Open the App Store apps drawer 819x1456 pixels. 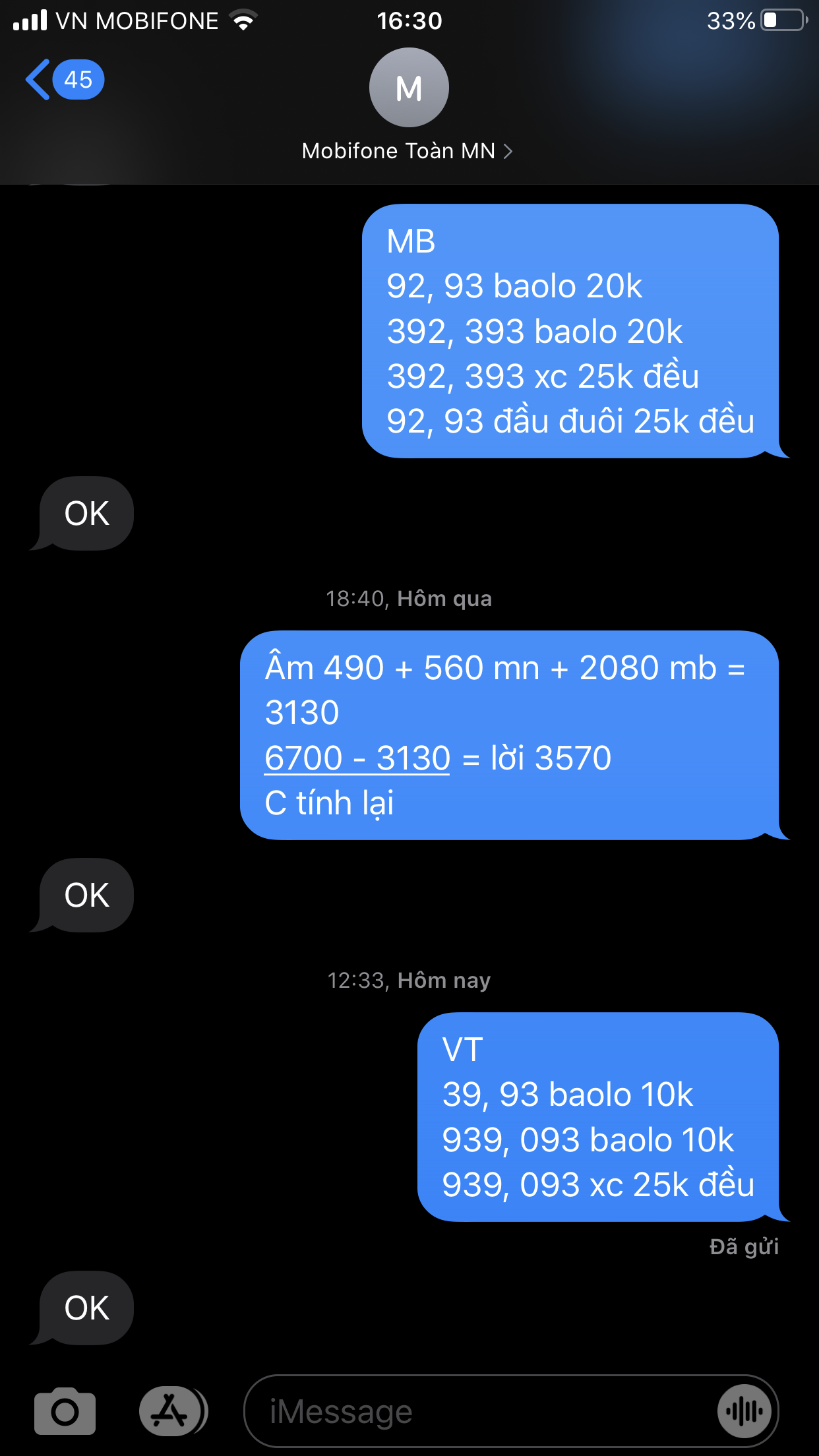(x=173, y=1411)
